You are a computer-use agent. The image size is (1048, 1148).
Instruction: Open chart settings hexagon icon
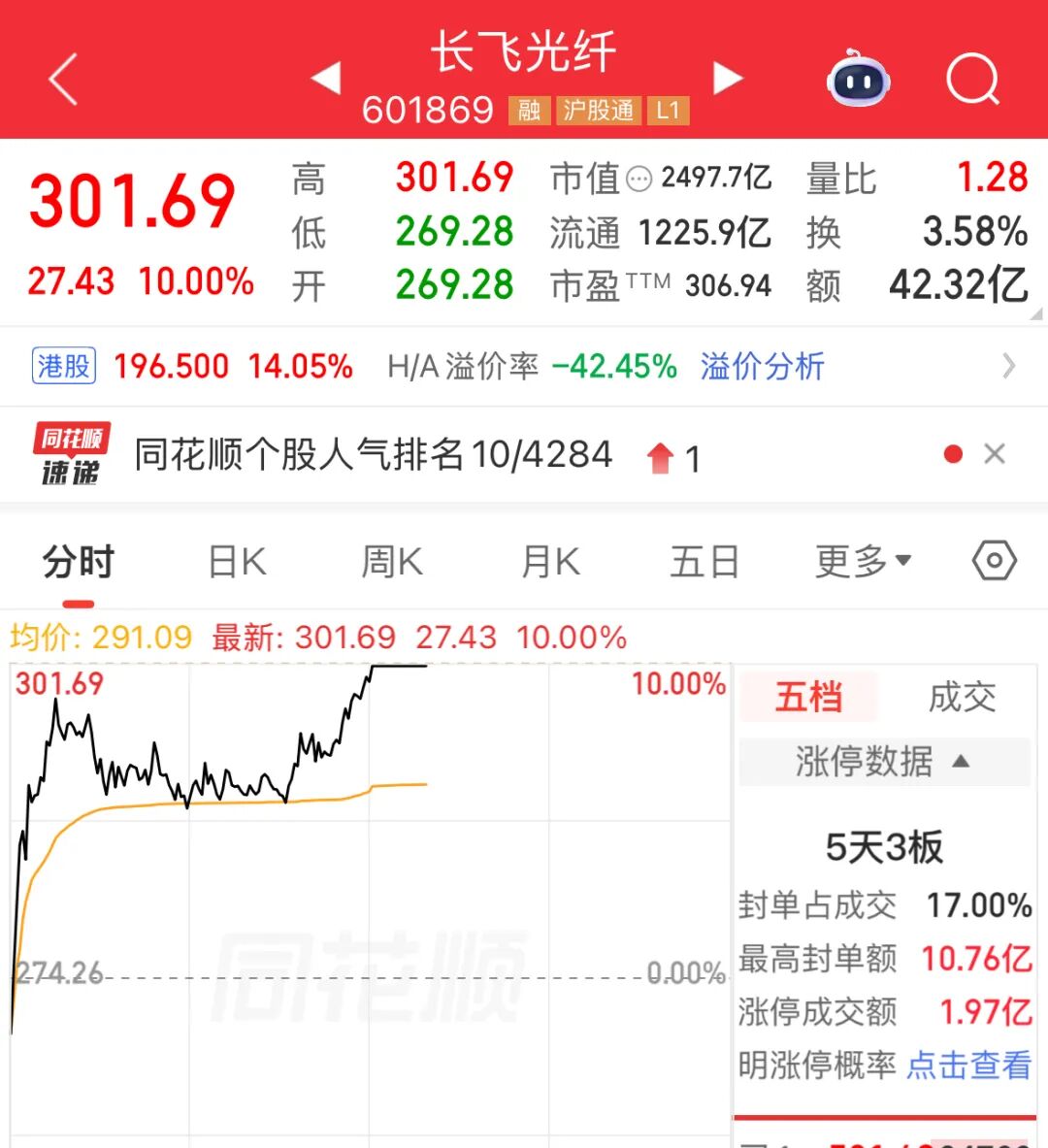pyautogui.click(x=994, y=561)
